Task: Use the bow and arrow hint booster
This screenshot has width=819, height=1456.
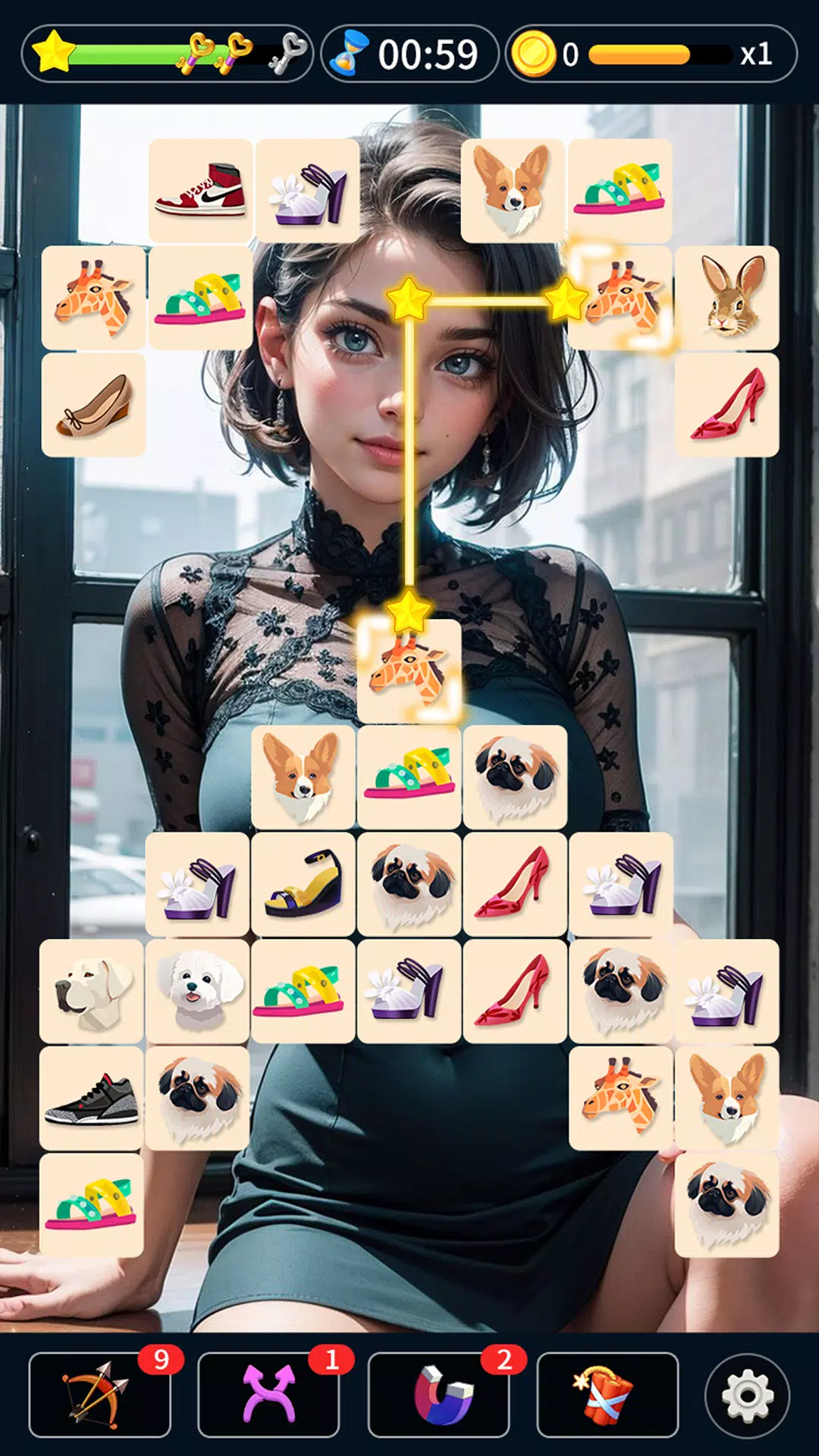Action: [99, 1394]
